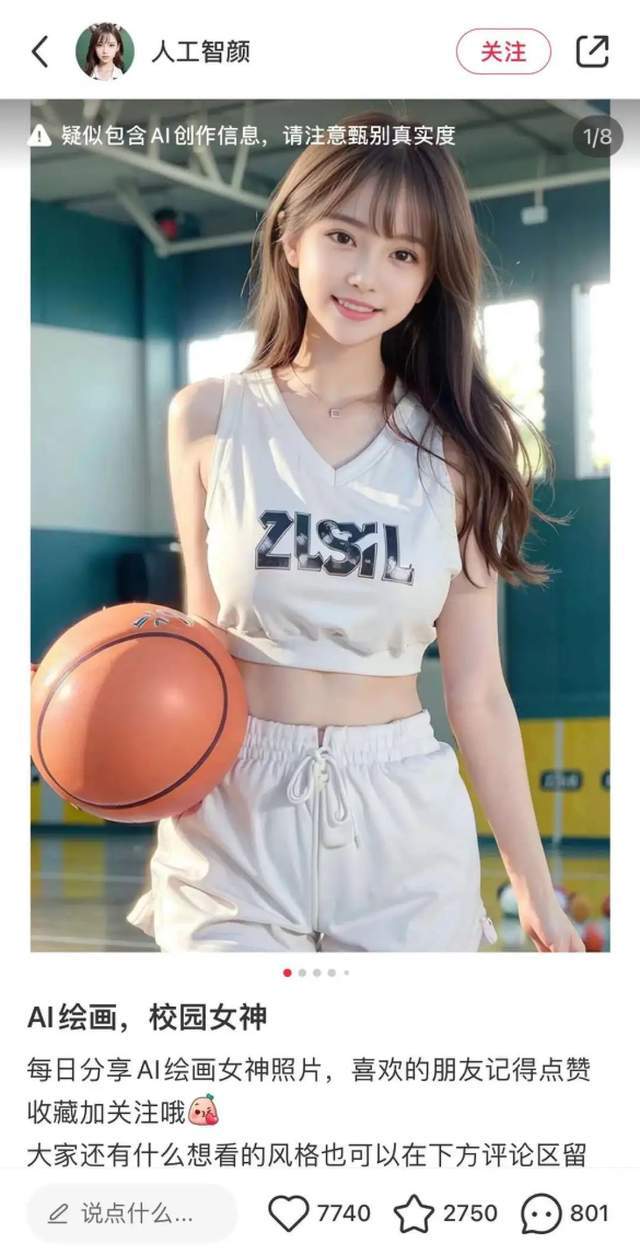
Task: Go back using the top-left arrow
Action: [40, 51]
